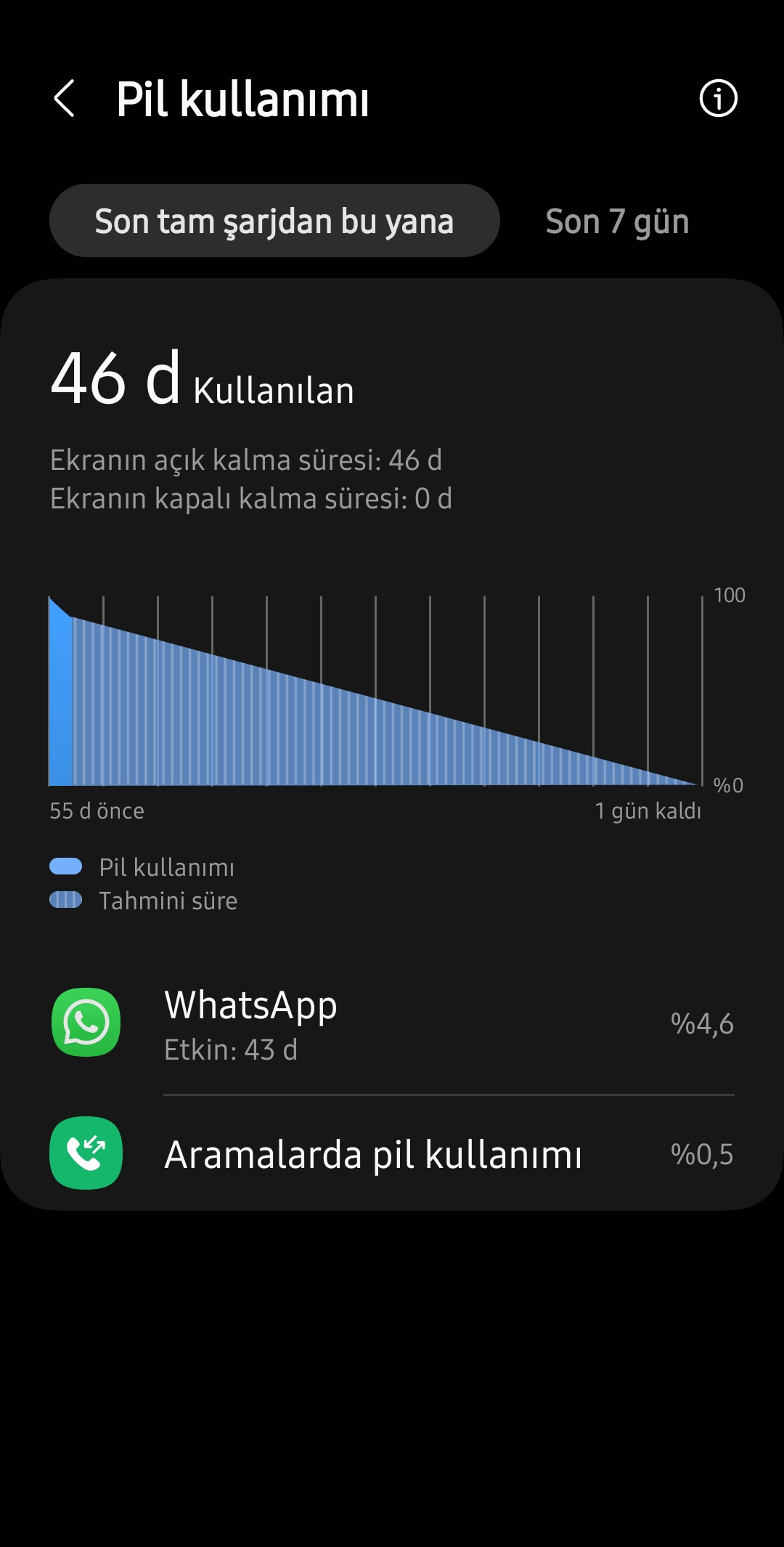Viewport: 784px width, 1547px height.
Task: Switch to the Son 7 gün tab
Action: click(617, 222)
